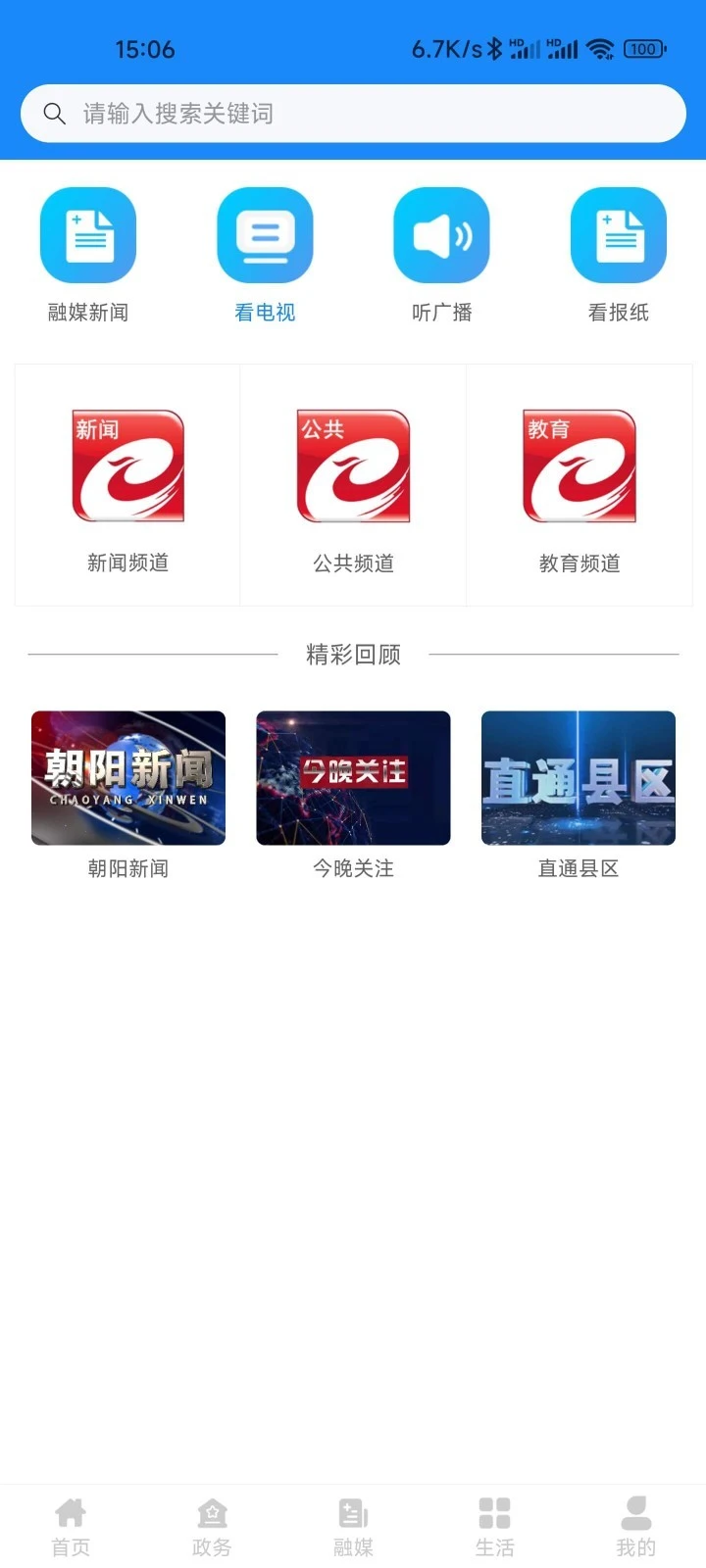Tap the 朝阳新闻 text link

(x=127, y=868)
